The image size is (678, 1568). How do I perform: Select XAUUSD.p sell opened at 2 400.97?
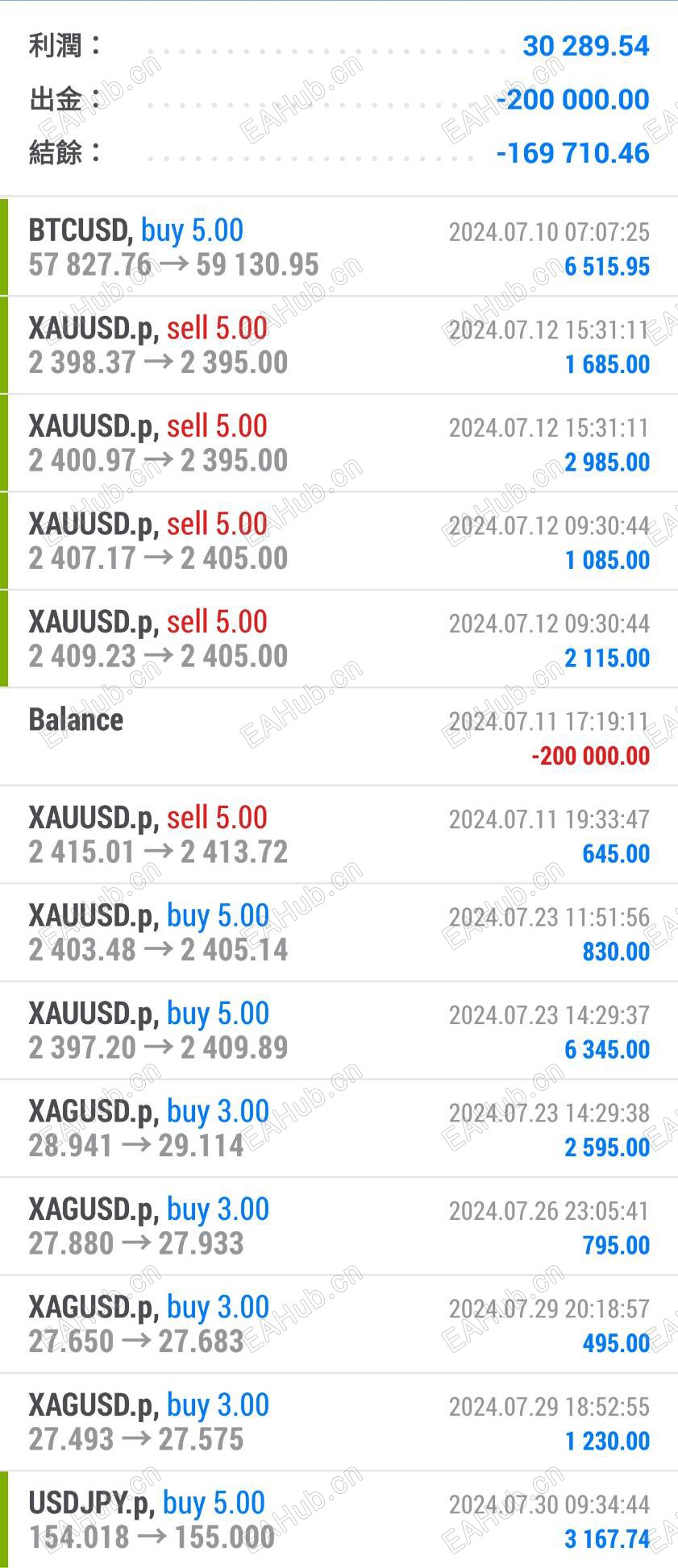(339, 443)
